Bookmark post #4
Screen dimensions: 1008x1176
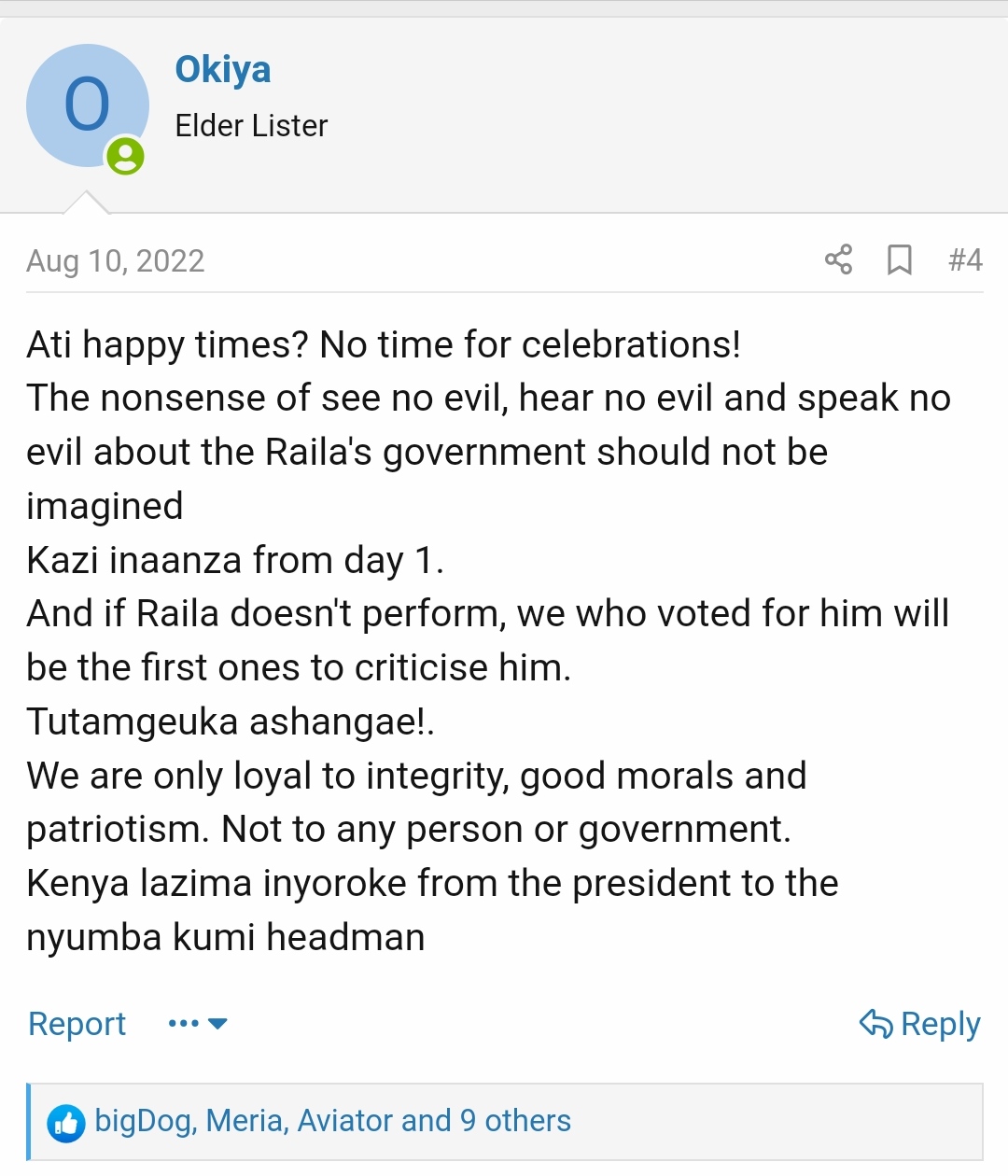coord(899,259)
